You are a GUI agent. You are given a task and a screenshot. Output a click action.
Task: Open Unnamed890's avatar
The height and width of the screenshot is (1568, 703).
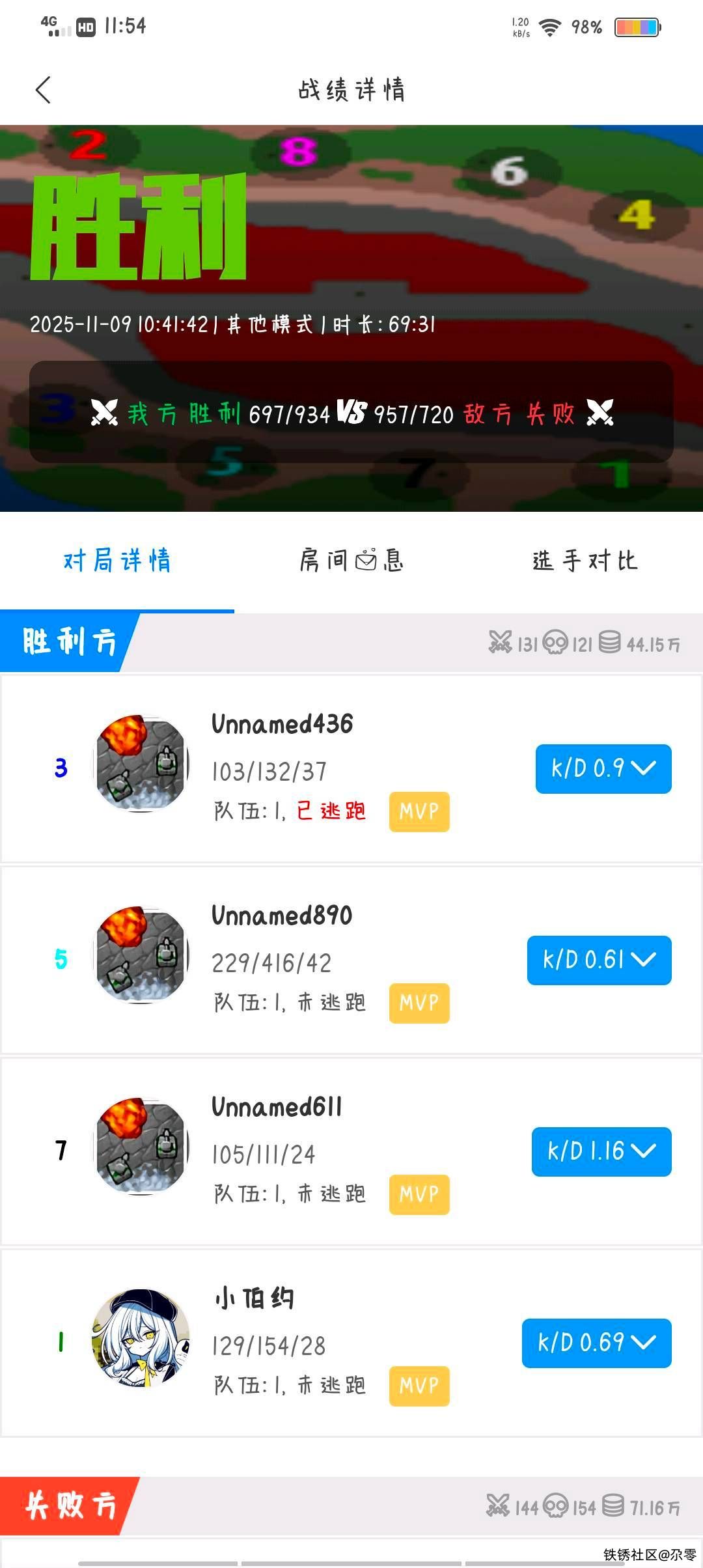[x=141, y=956]
